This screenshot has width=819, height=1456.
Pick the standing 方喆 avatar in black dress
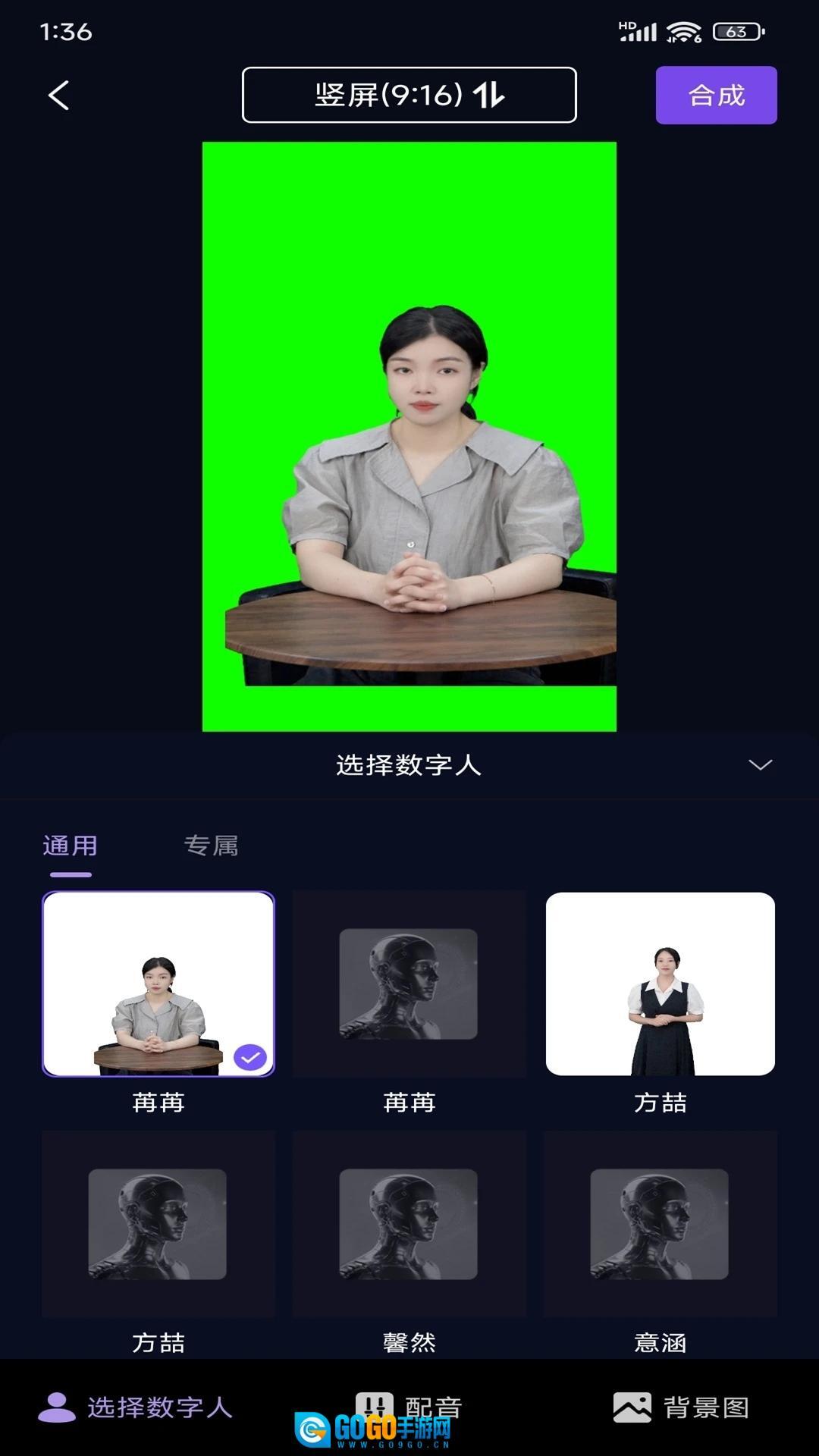point(661,984)
